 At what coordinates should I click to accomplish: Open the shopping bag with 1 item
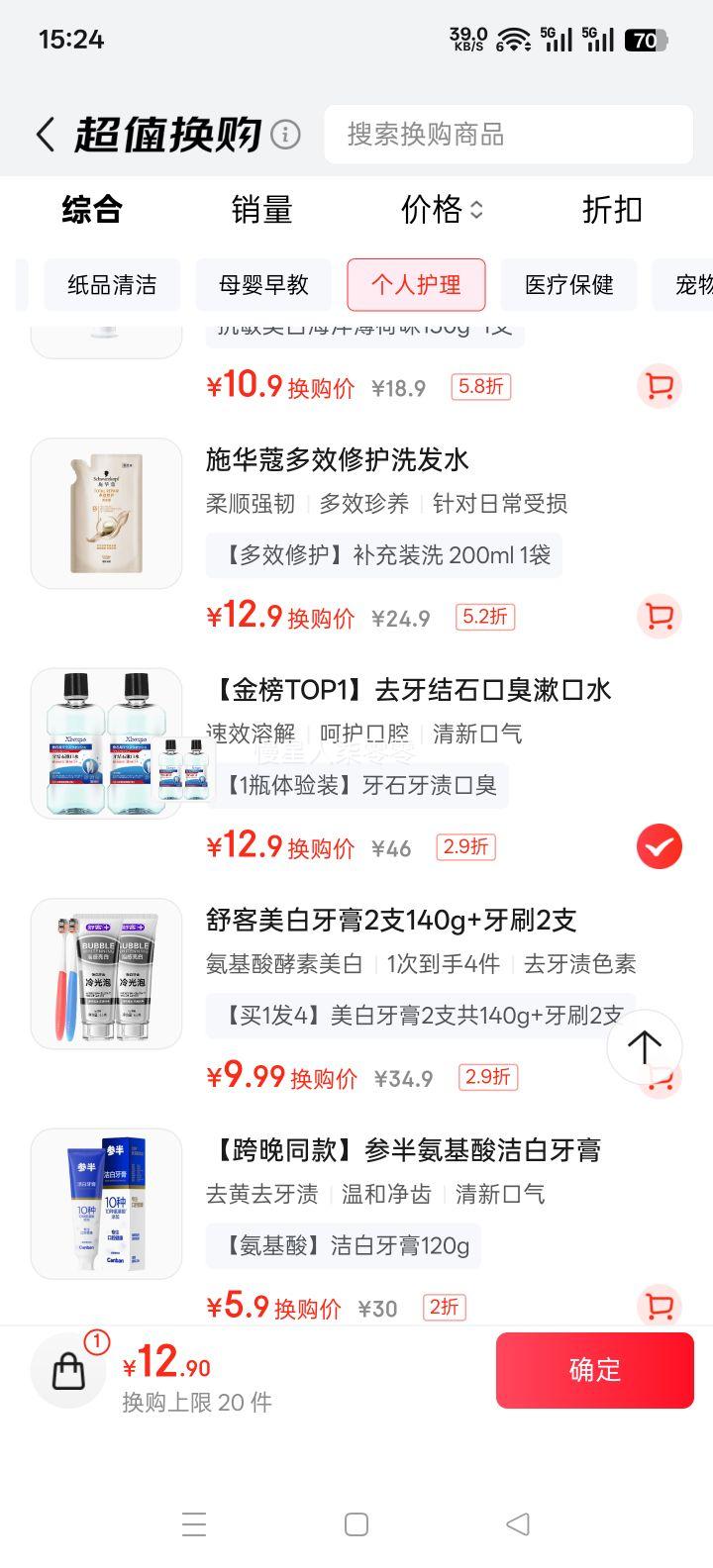click(68, 1370)
